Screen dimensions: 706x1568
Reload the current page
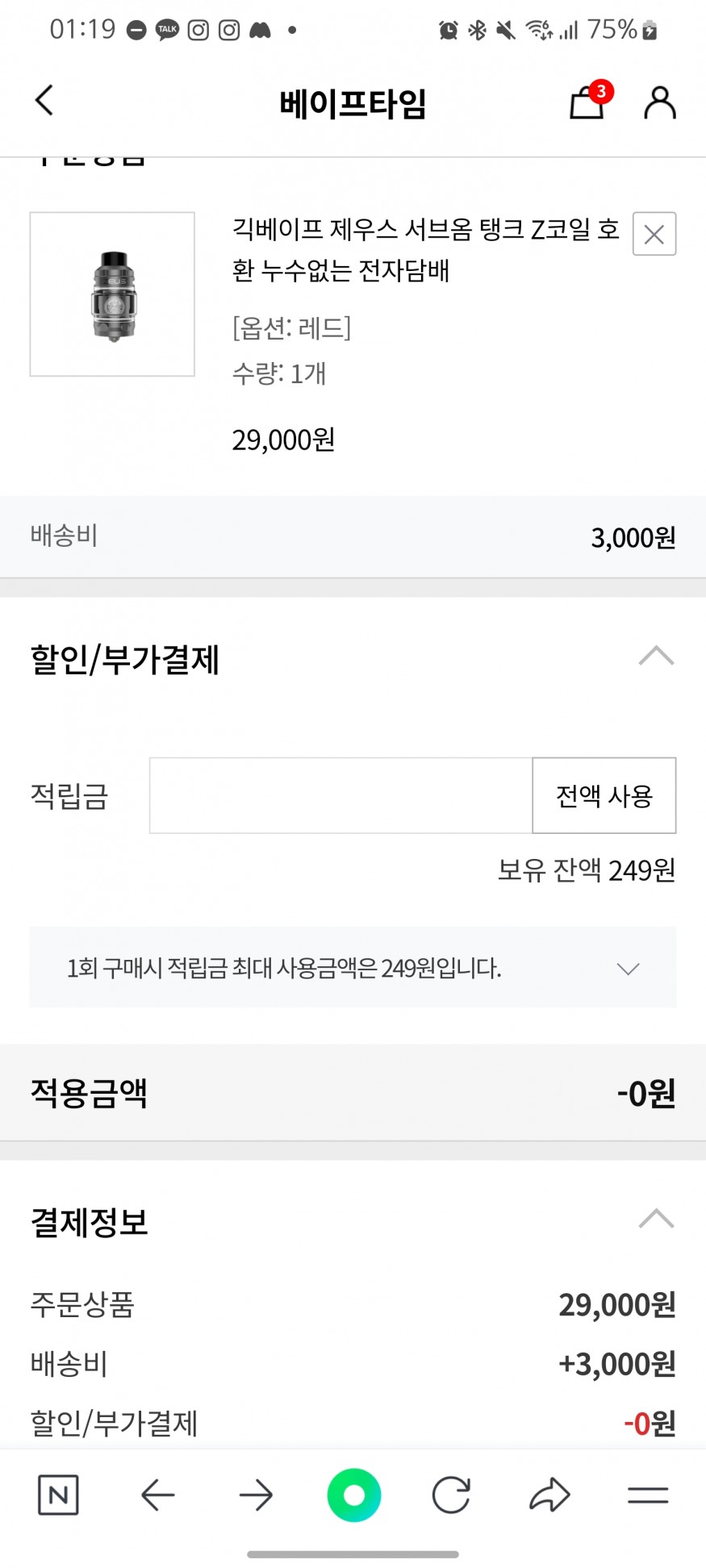coord(451,1495)
